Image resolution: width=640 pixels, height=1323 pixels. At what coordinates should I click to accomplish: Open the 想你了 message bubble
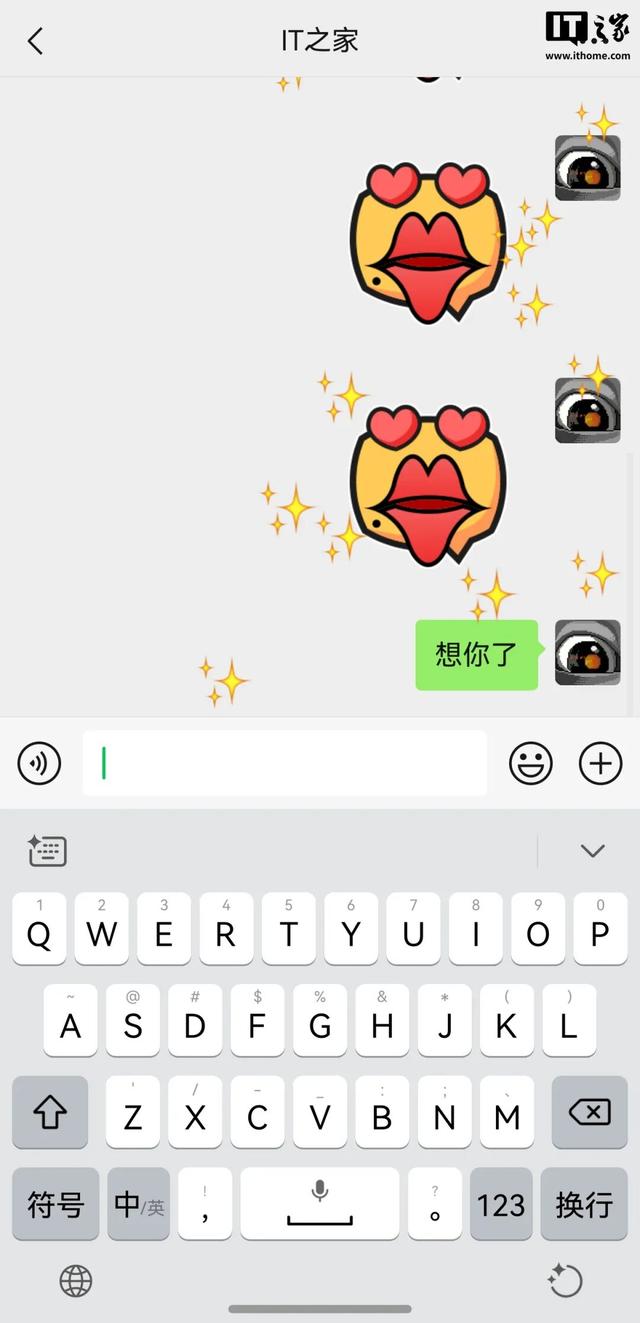point(476,655)
